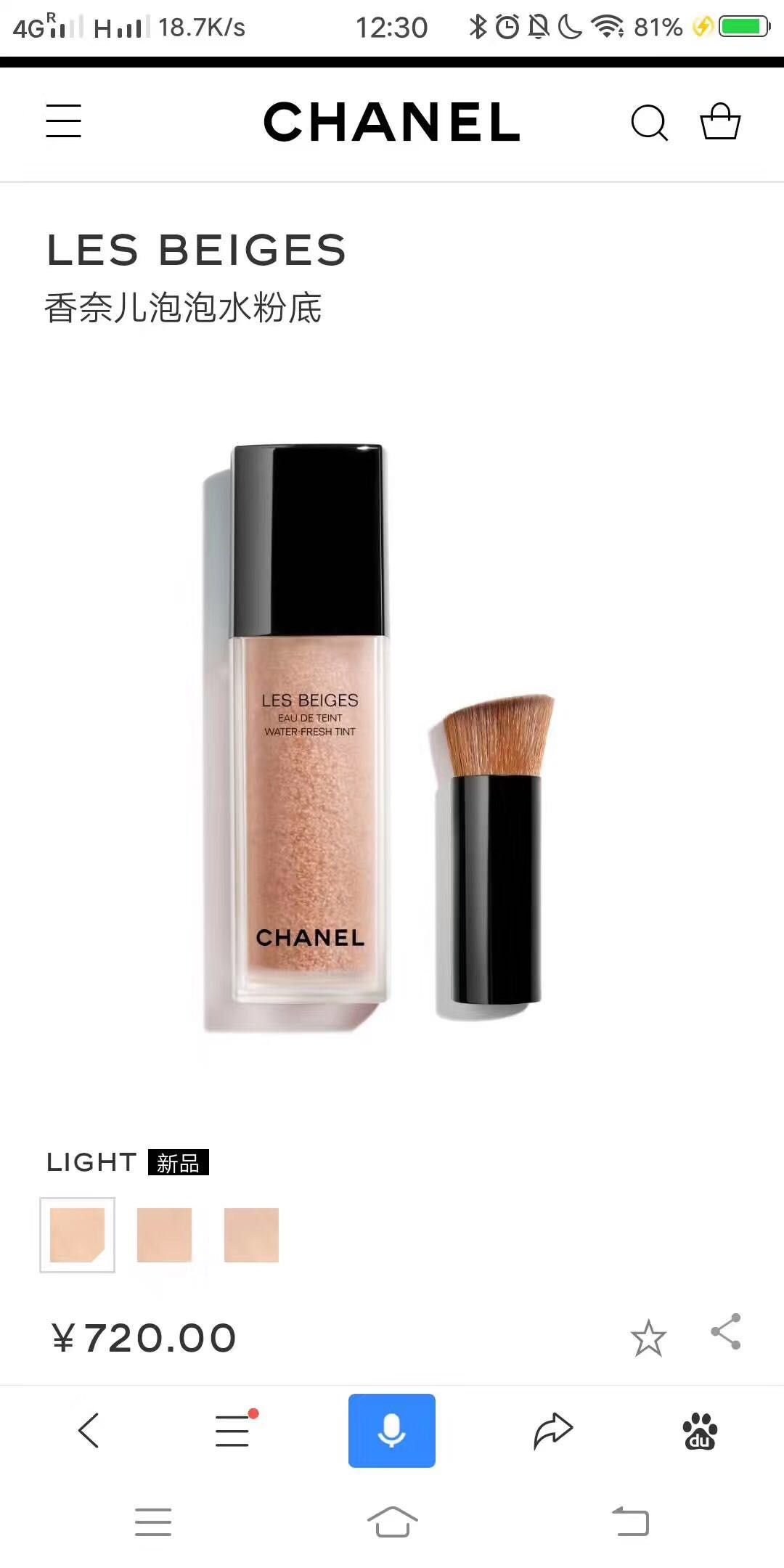
Task: Share product using the share icon near price
Action: 726,1331
